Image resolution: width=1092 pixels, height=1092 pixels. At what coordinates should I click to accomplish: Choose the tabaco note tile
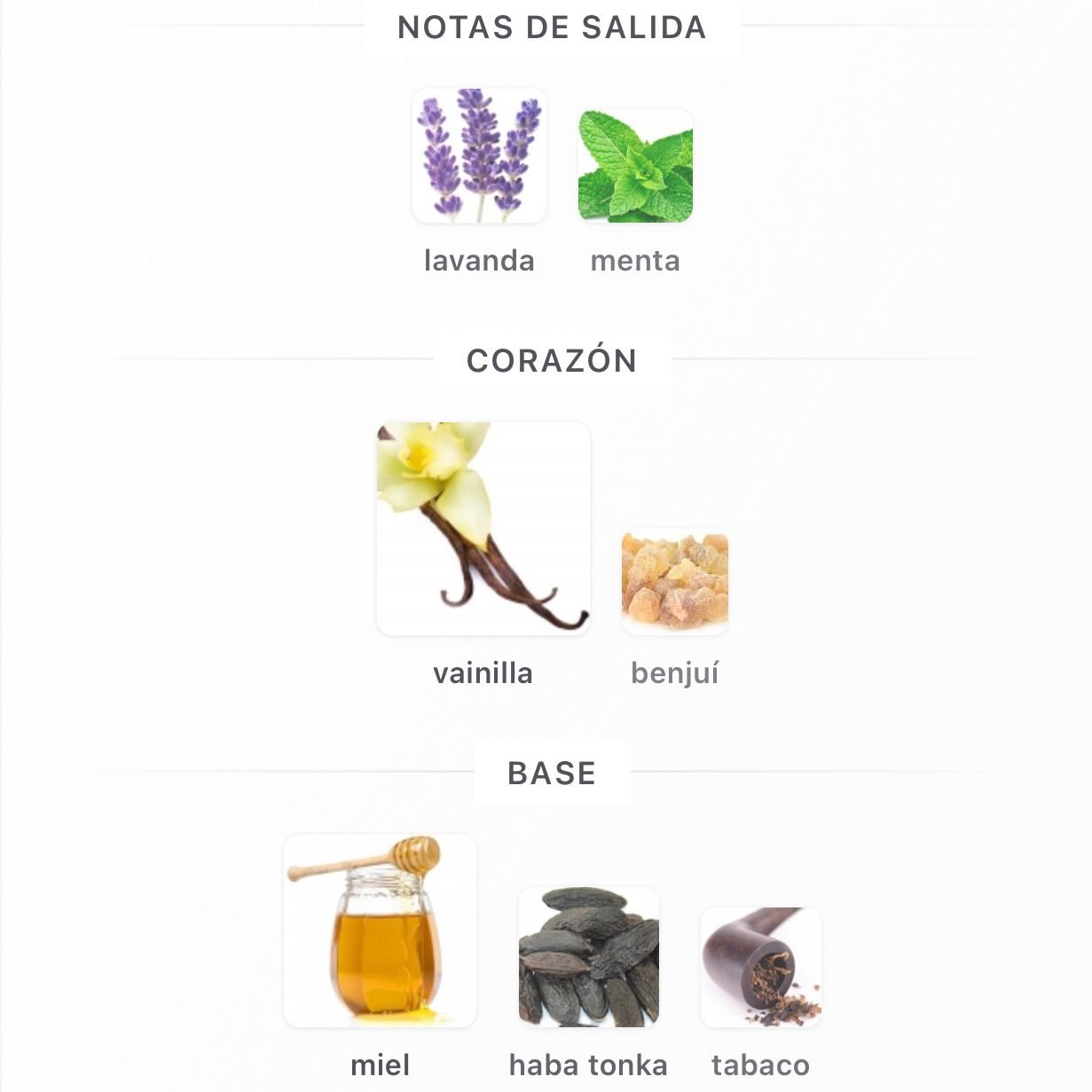(761, 967)
